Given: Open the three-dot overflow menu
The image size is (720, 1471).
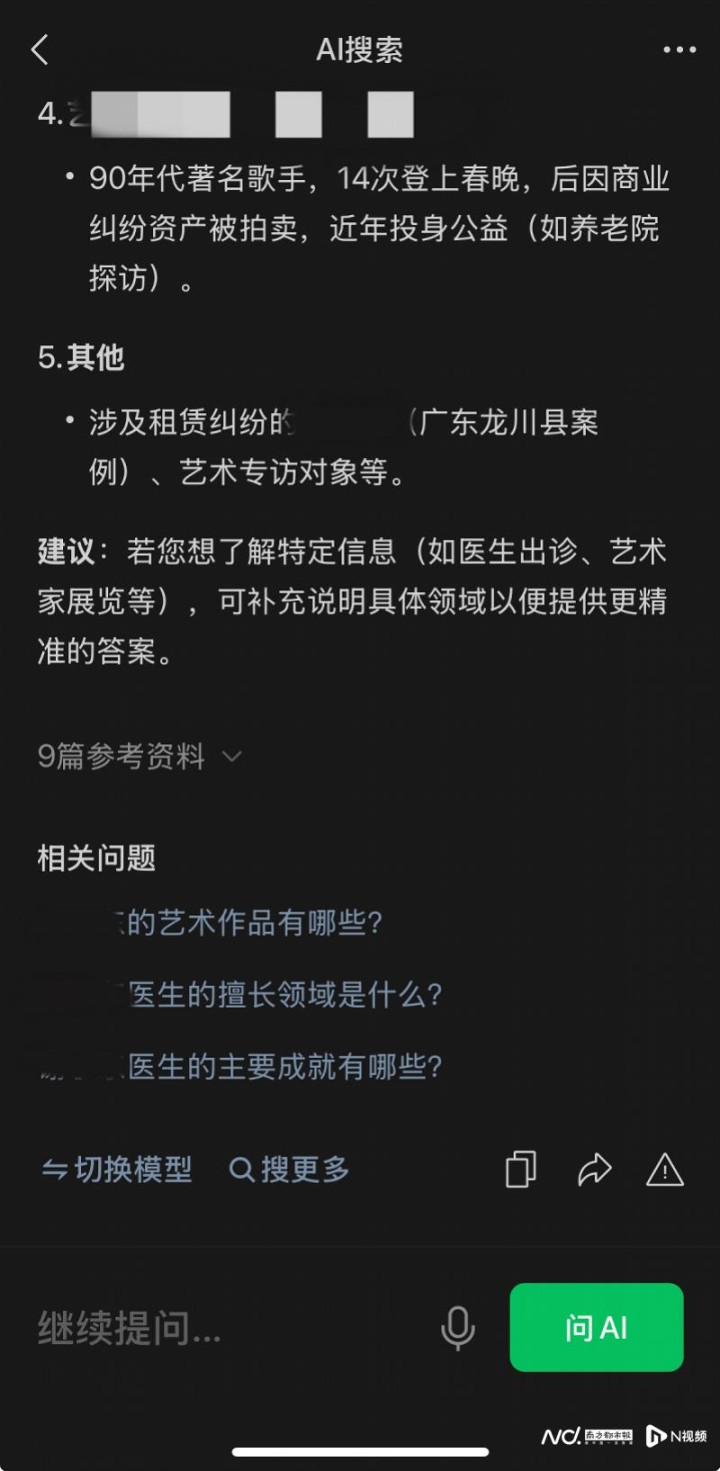Looking at the screenshot, I should [679, 50].
